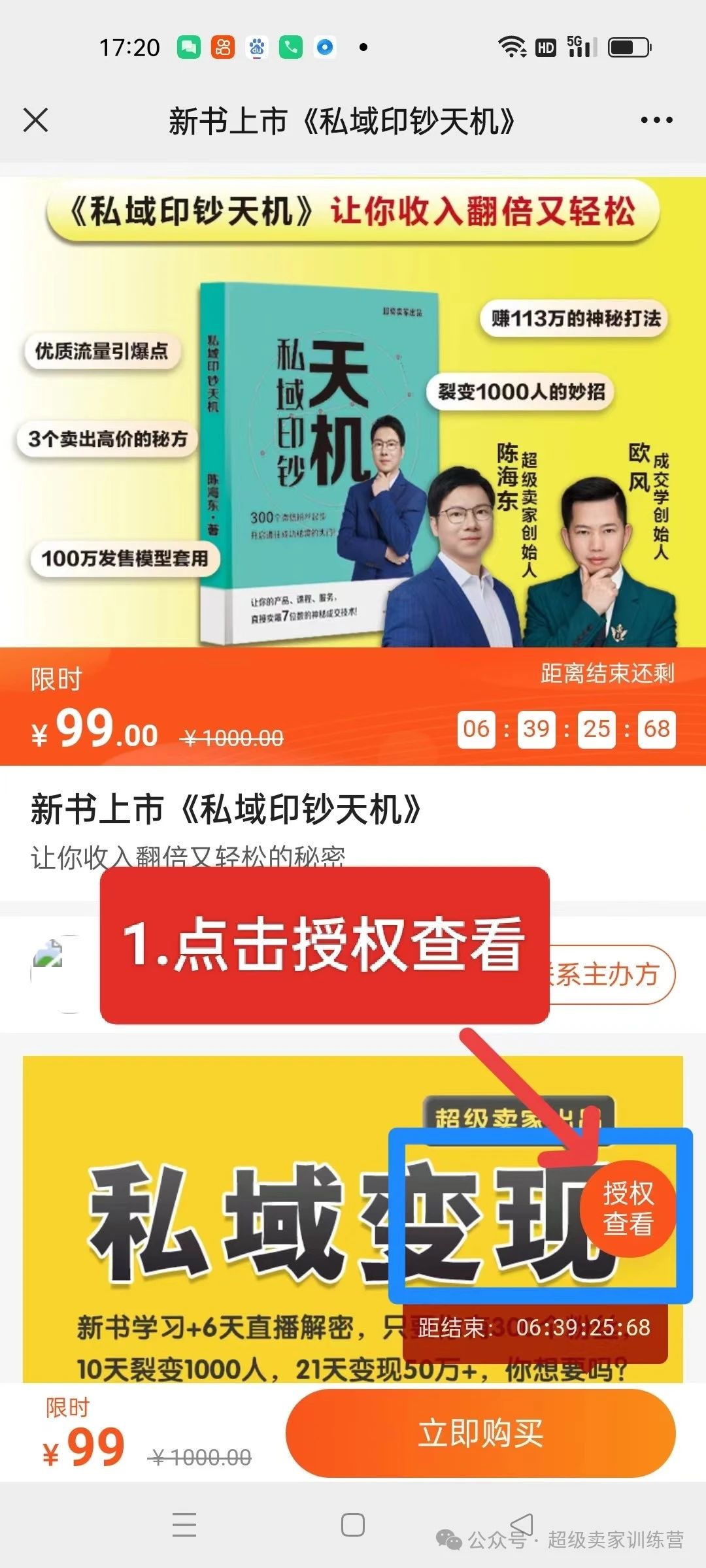
Task: Close the webpage with the X
Action: (x=36, y=120)
